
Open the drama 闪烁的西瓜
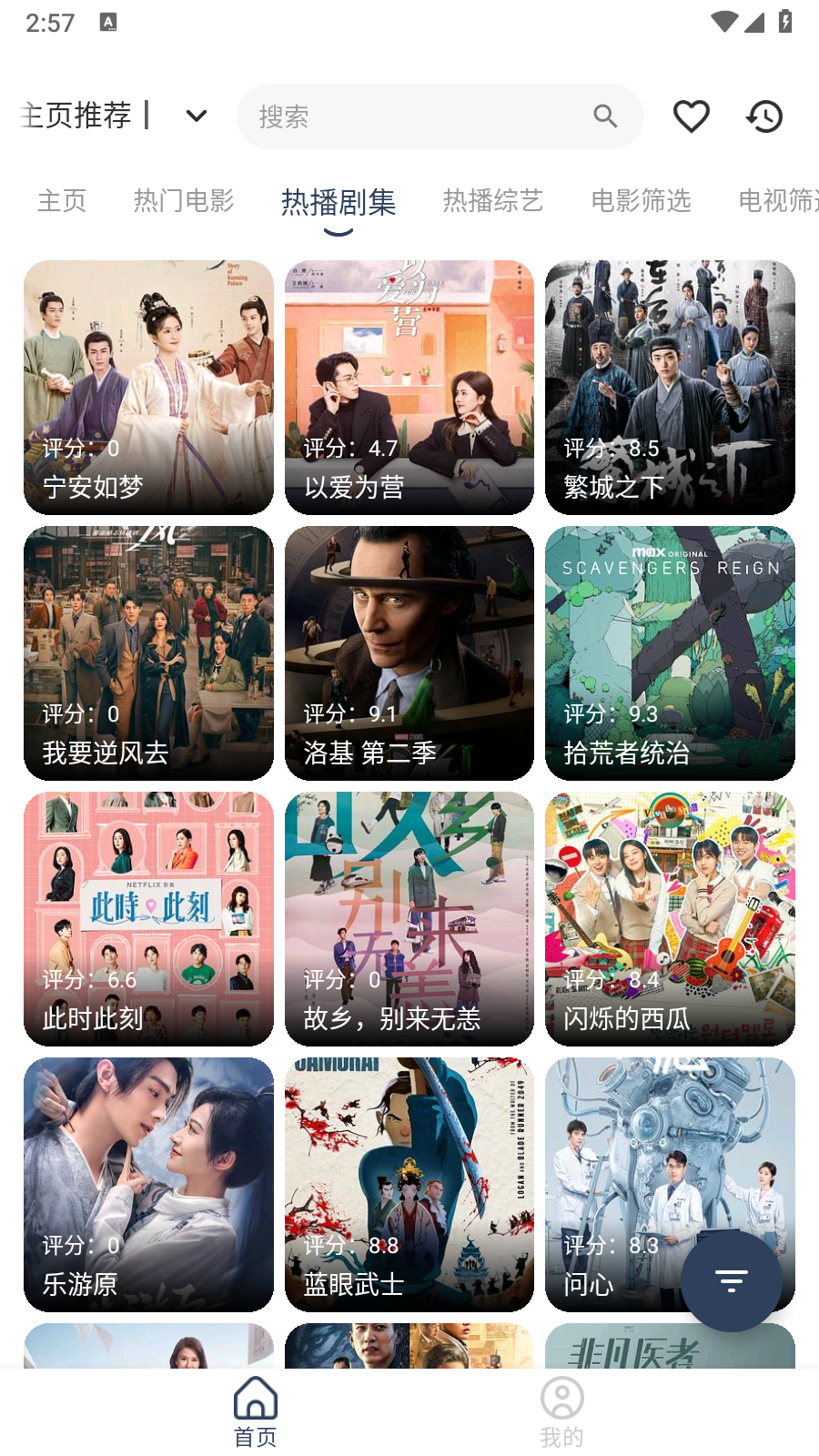[670, 918]
